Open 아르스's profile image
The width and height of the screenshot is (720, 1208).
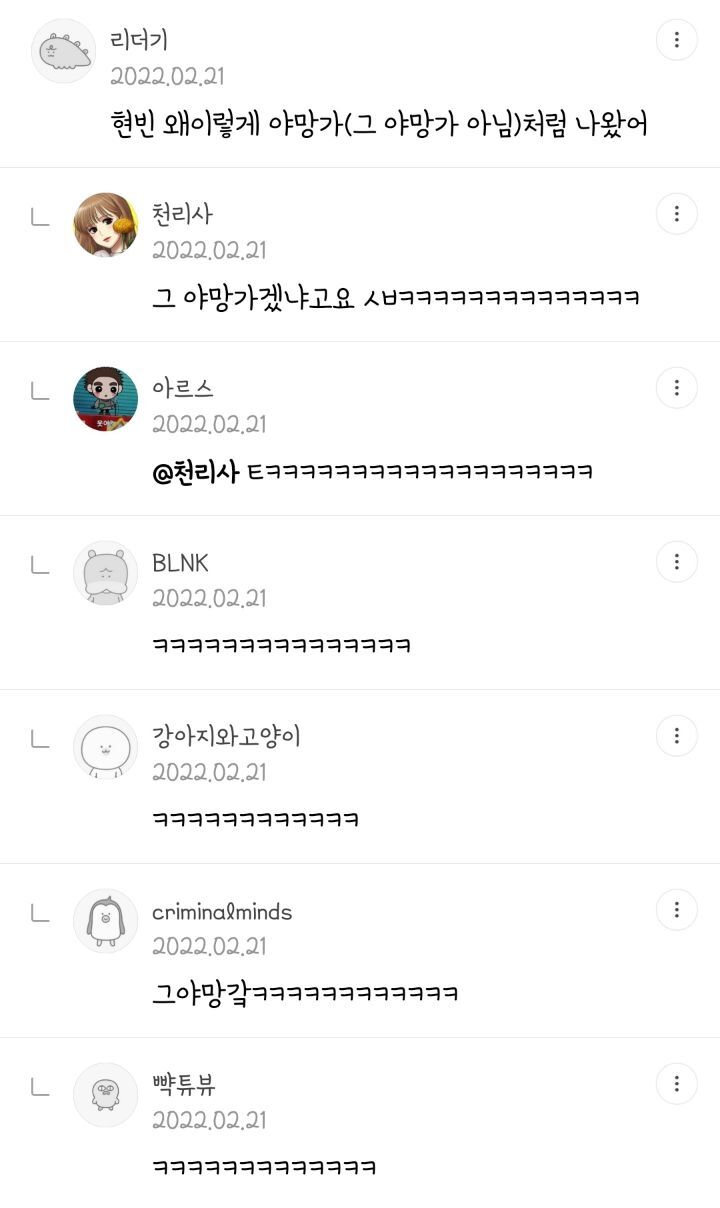(x=105, y=387)
